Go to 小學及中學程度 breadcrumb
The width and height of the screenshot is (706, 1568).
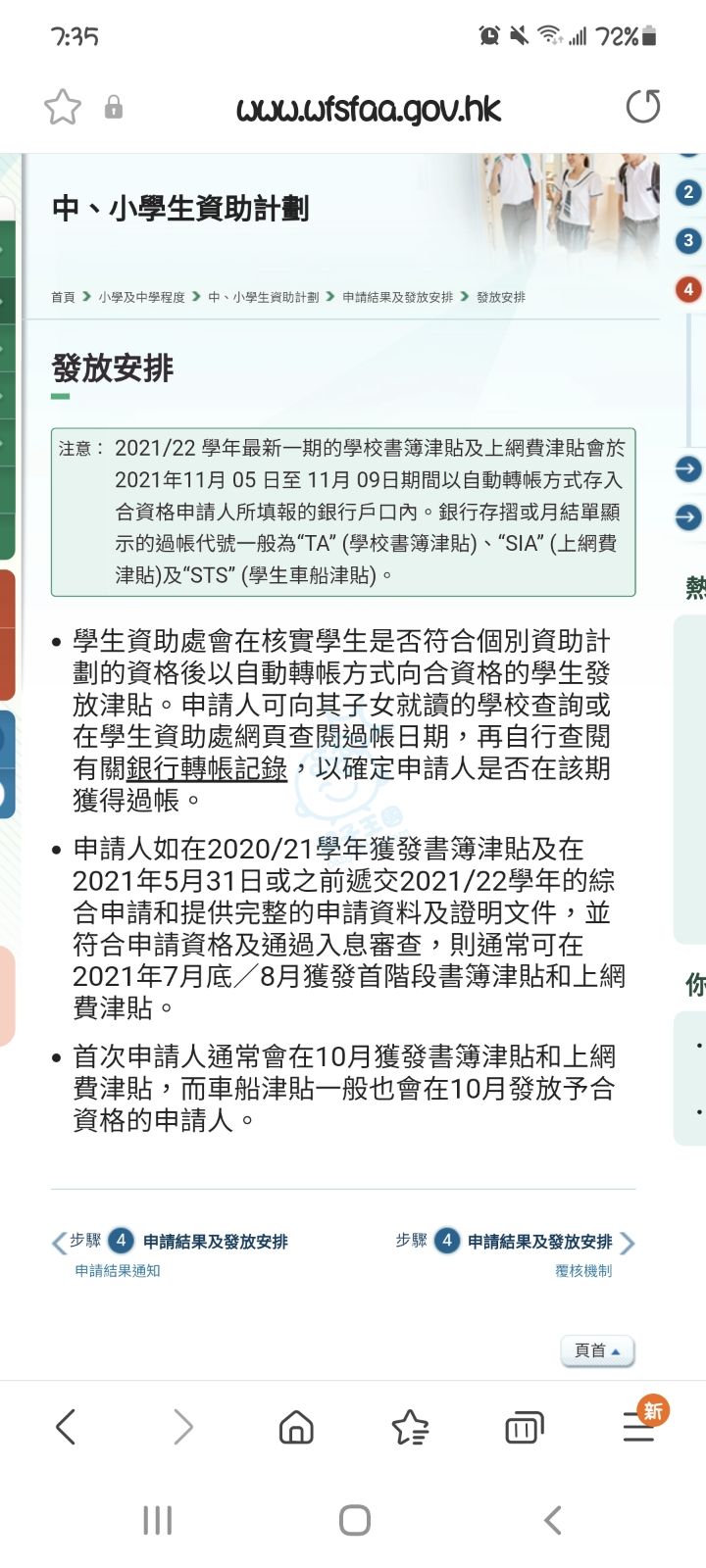(141, 297)
